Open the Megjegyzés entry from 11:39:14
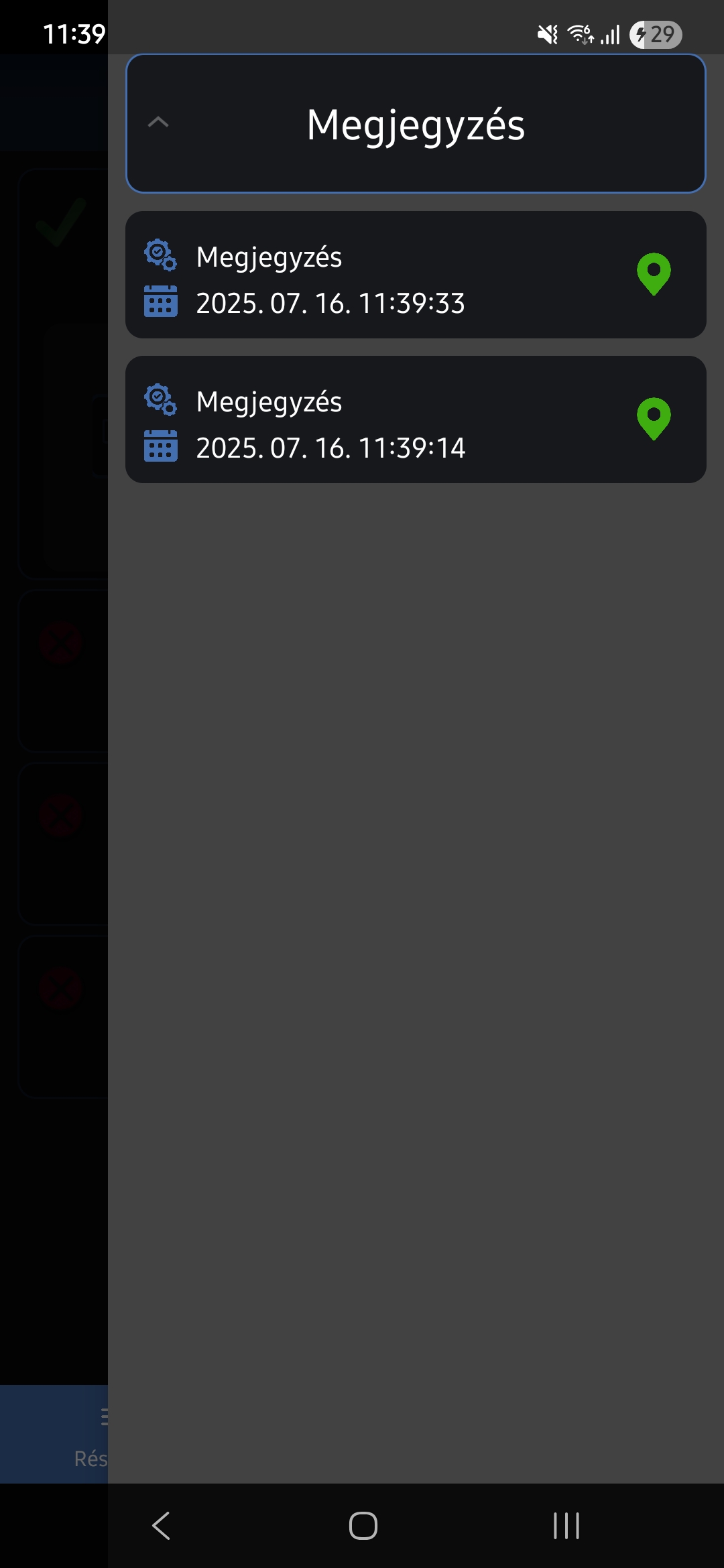Image resolution: width=724 pixels, height=1568 pixels. (x=416, y=419)
